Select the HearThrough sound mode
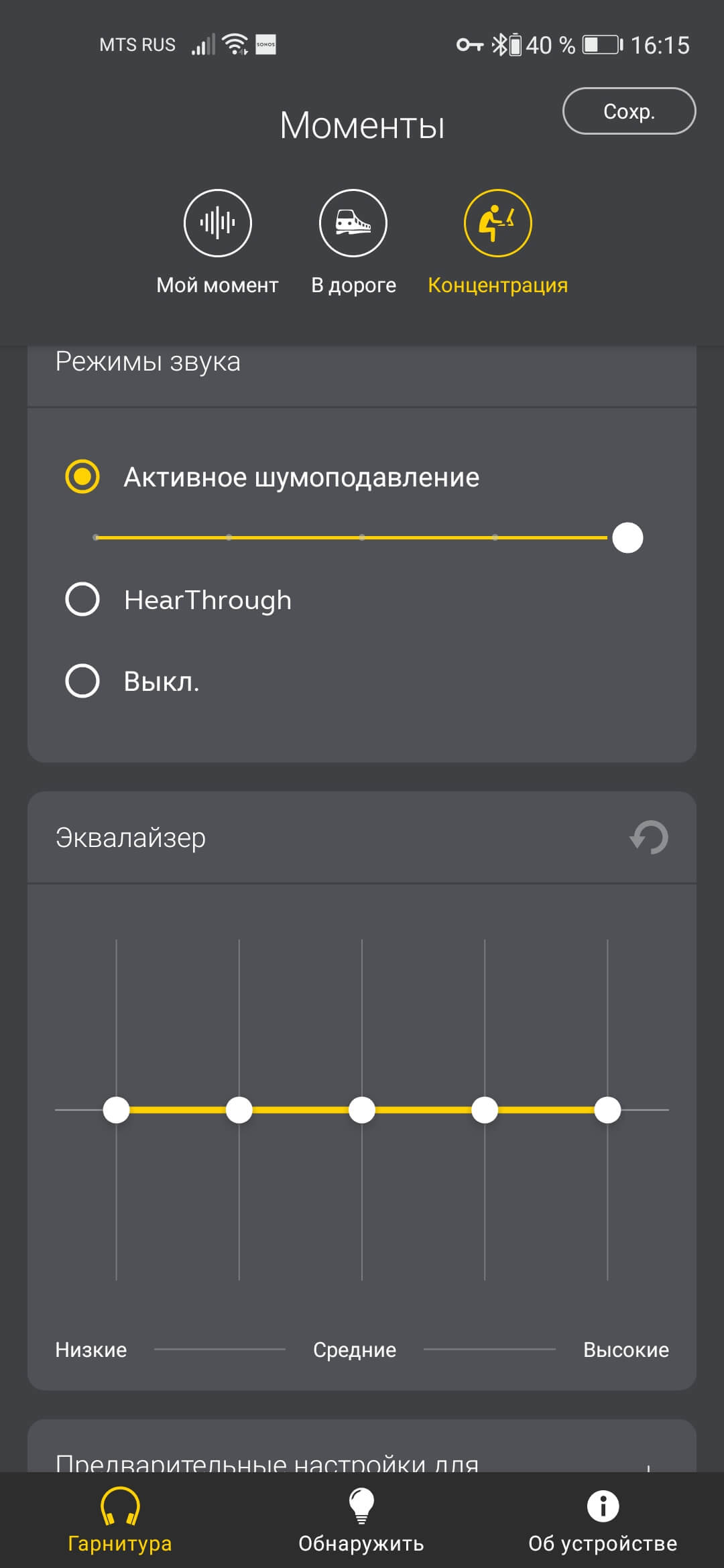The image size is (724, 1568). 178,599
